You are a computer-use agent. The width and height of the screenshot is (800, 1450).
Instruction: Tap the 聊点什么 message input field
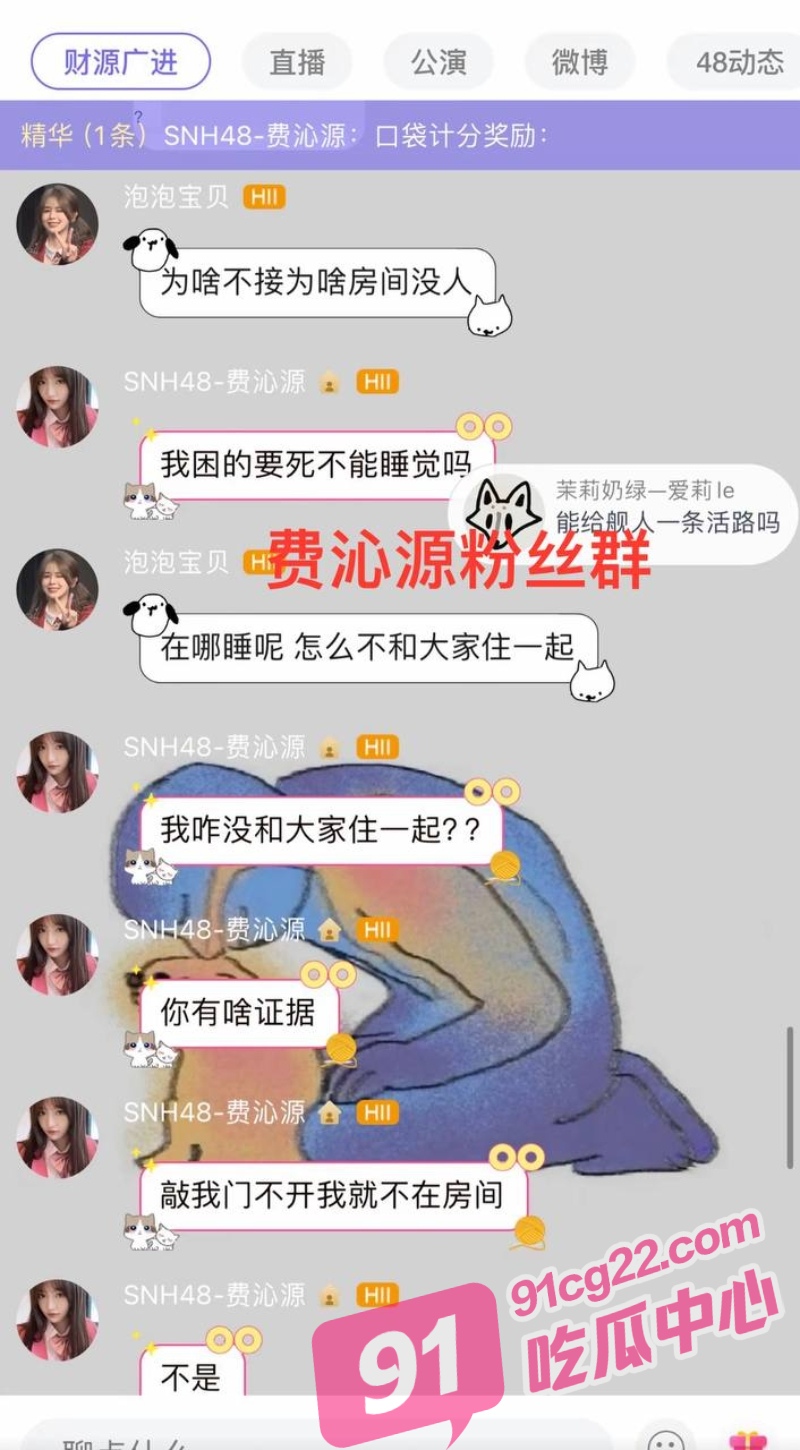(x=315, y=1438)
